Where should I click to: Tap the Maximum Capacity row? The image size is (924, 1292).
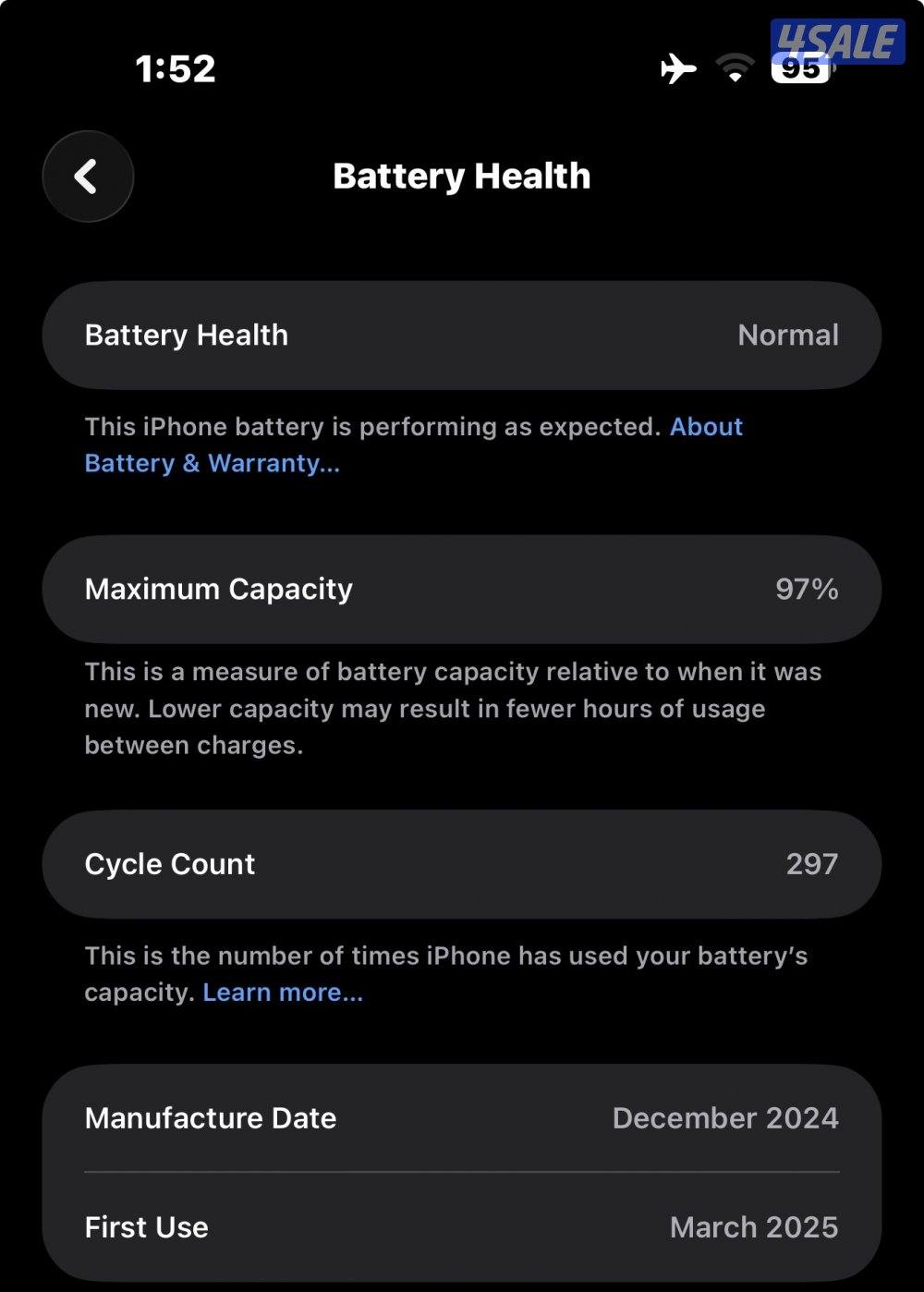(462, 589)
